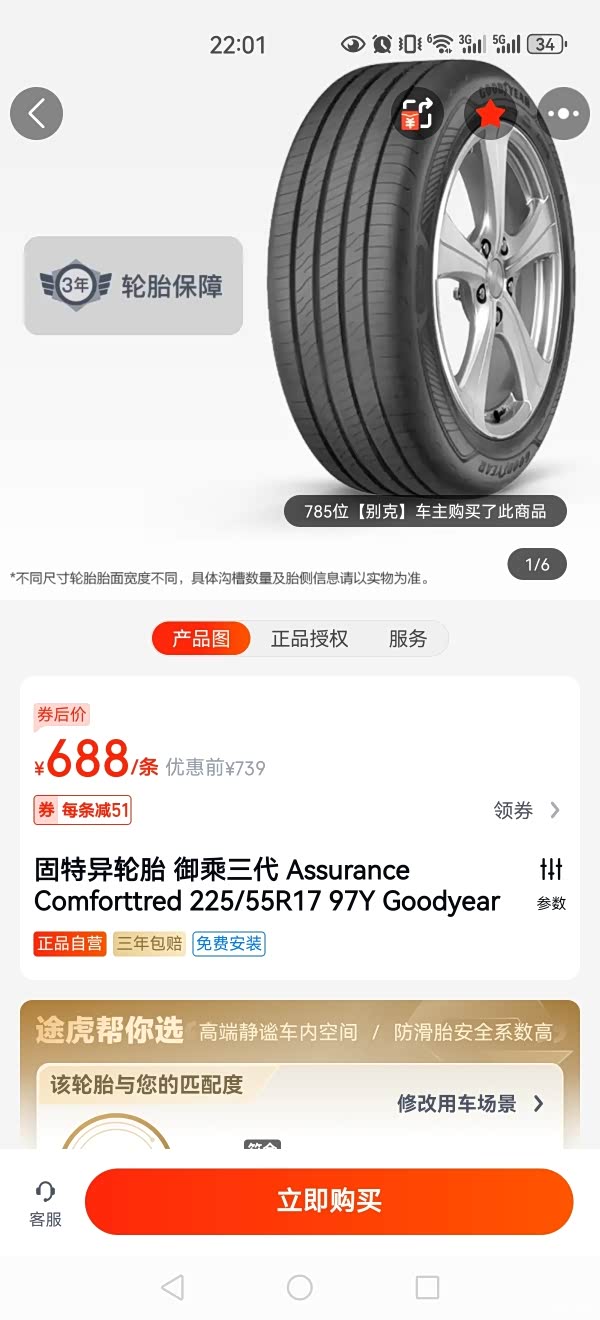Switch to the 服务 tab
This screenshot has height=1320, width=600.
[x=407, y=639]
